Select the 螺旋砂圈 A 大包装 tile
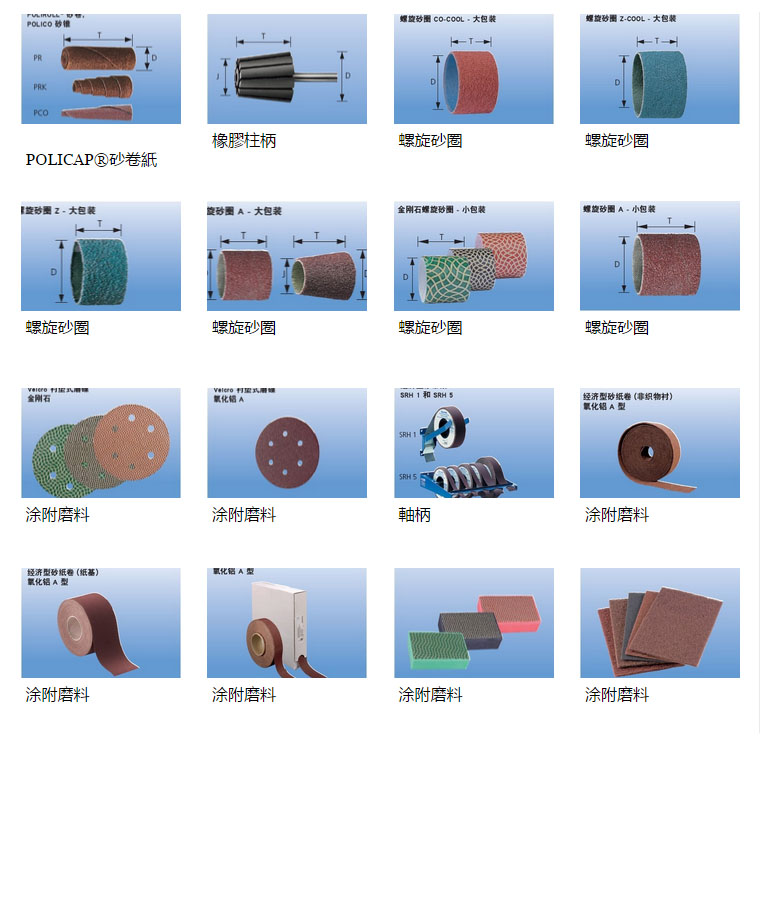This screenshot has width=760, height=915. pyautogui.click(x=286, y=257)
